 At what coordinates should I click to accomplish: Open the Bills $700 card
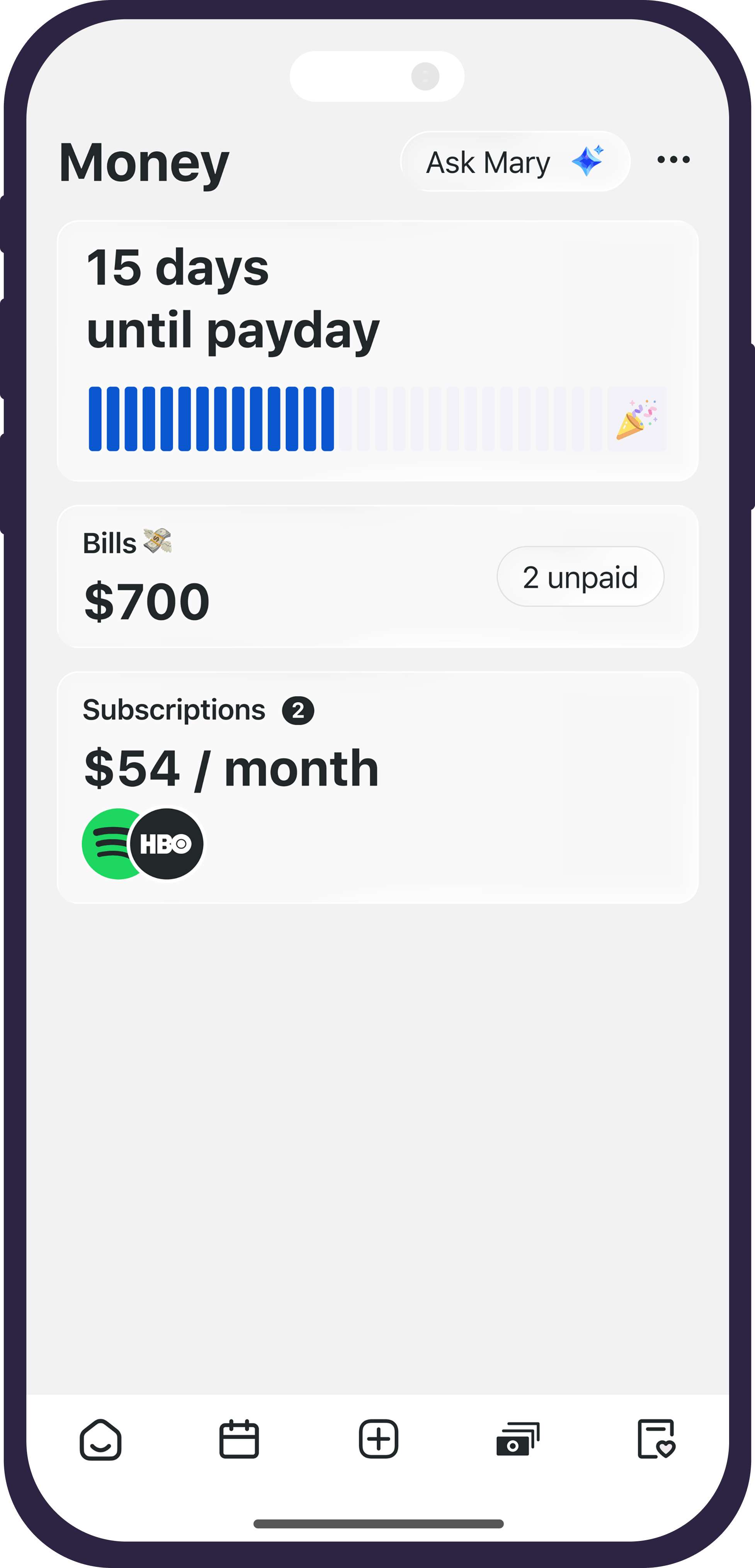pyautogui.click(x=377, y=576)
